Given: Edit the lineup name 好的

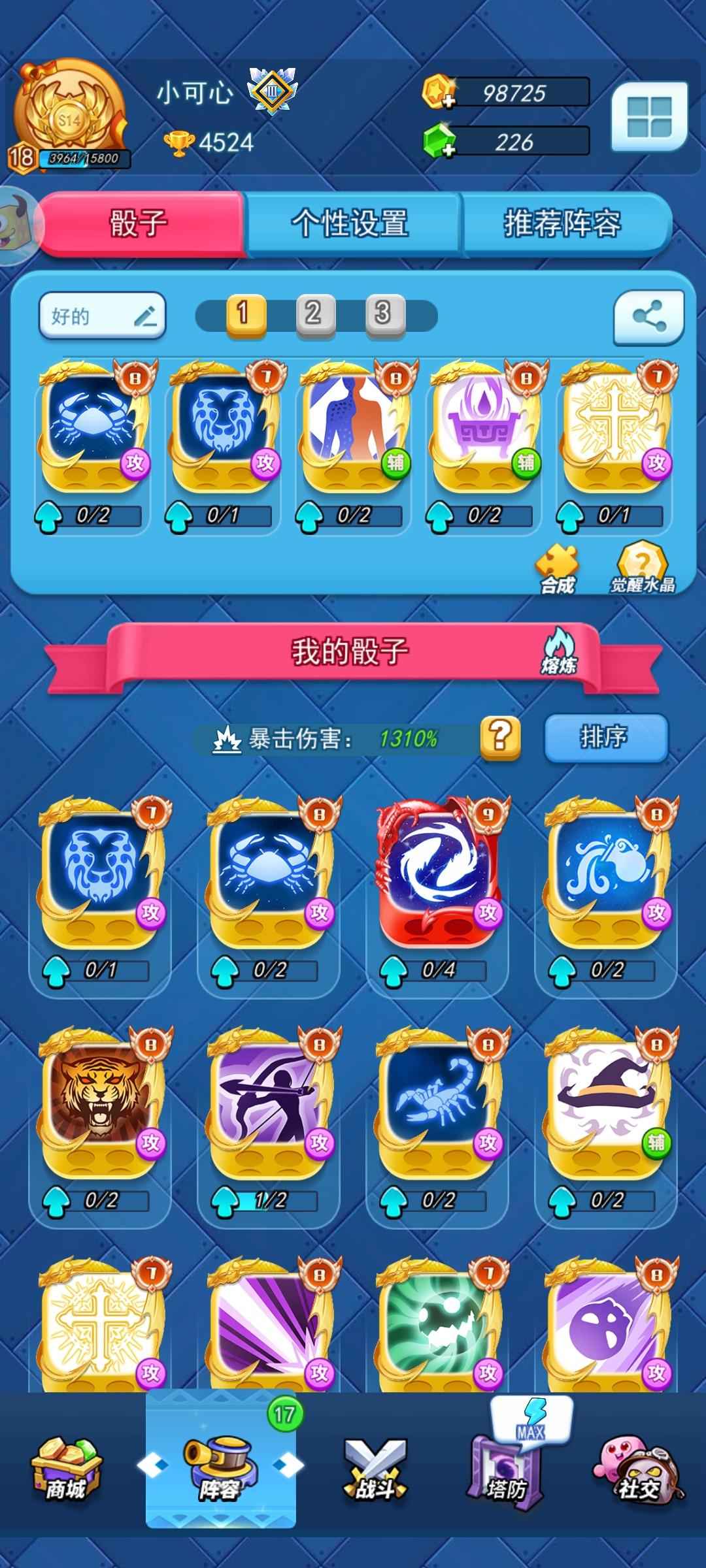Looking at the screenshot, I should (x=103, y=316).
